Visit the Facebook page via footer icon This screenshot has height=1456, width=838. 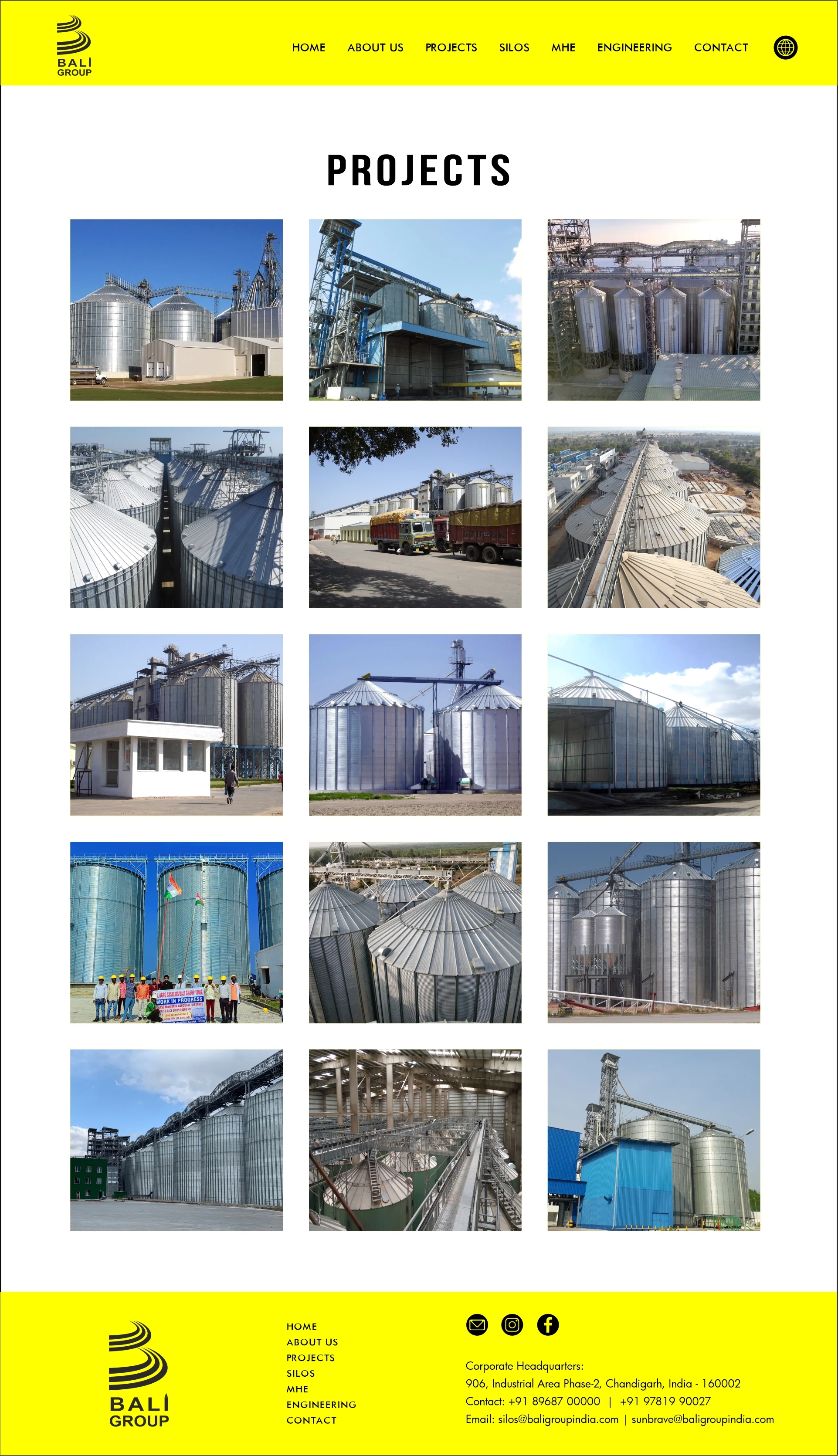547,1324
